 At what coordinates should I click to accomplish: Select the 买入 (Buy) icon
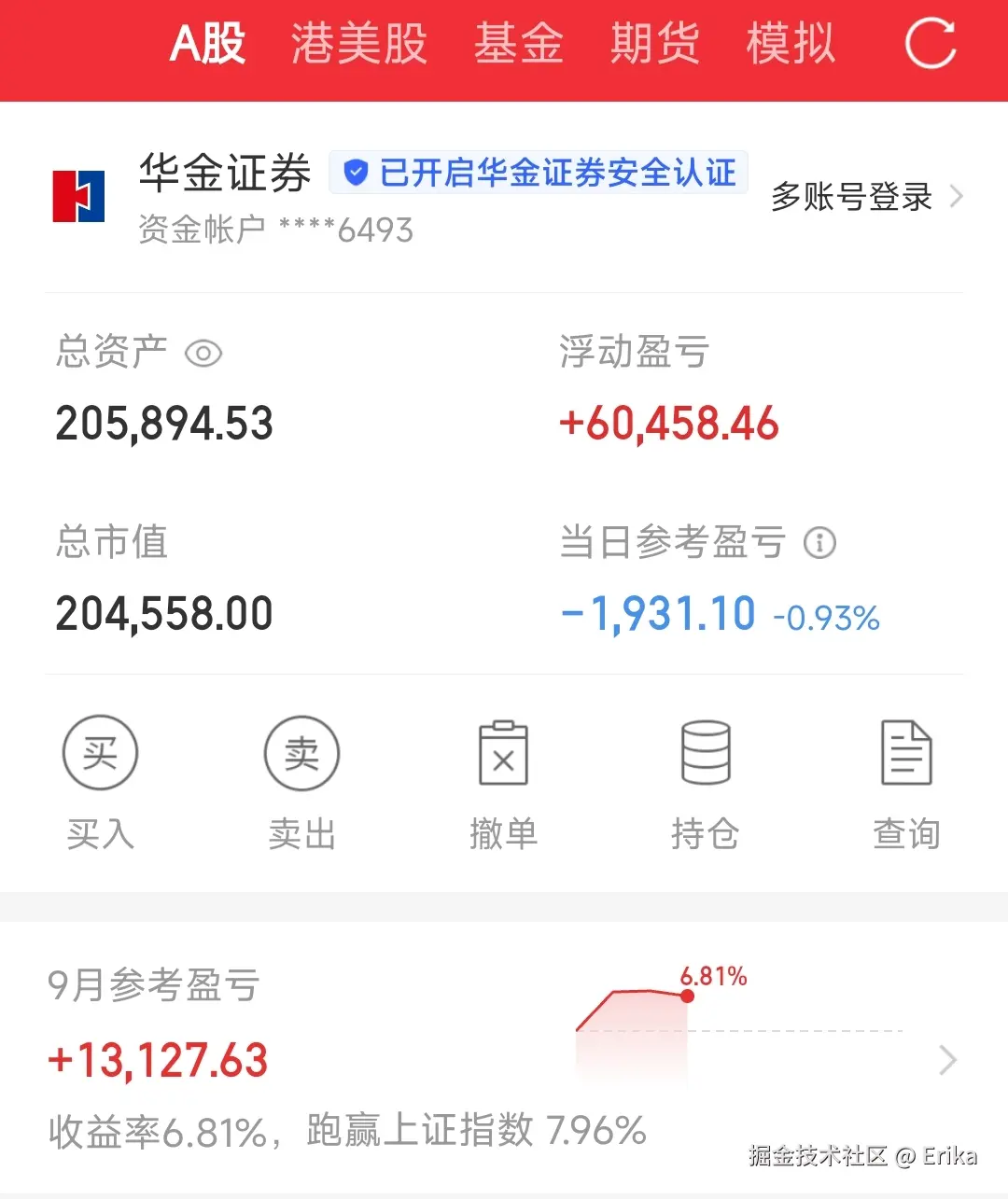100,752
